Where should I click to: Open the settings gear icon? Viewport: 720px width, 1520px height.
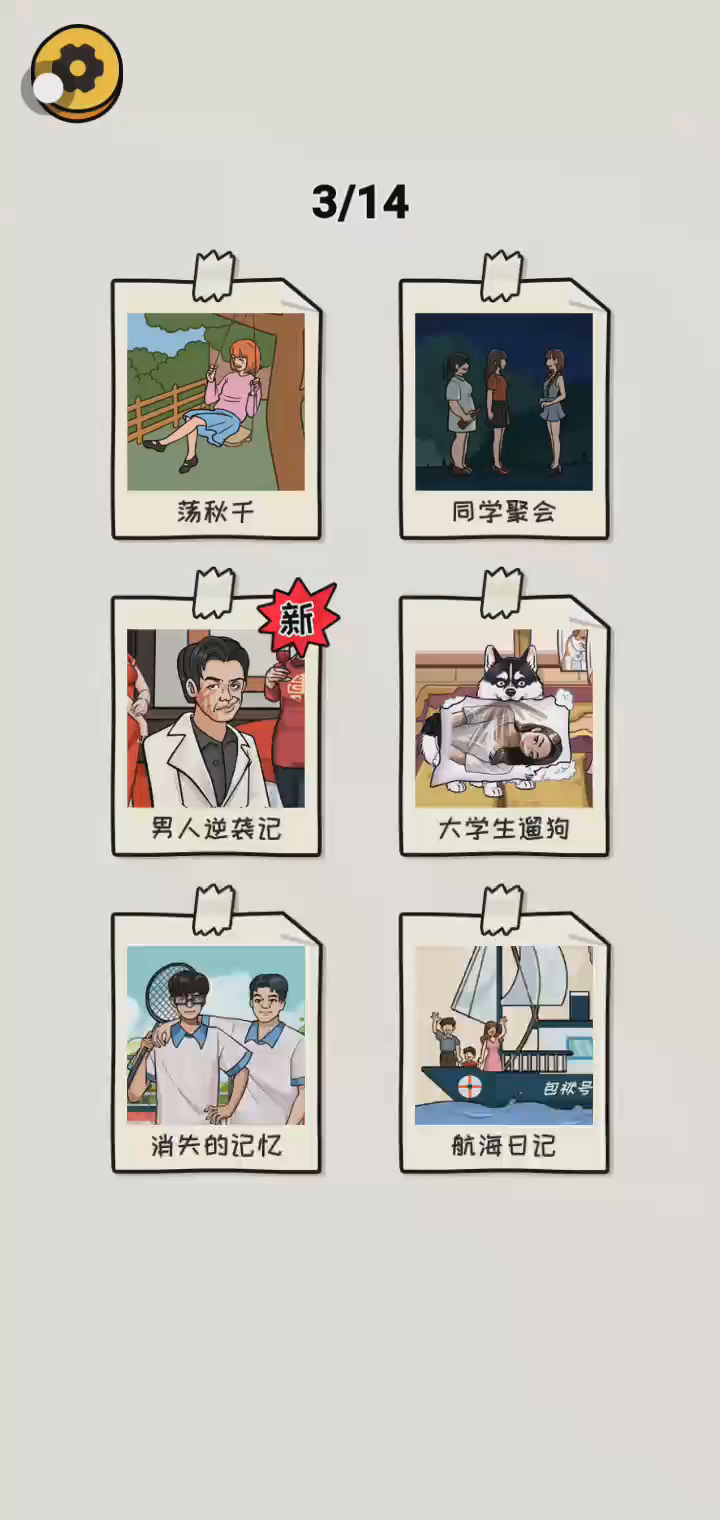pyautogui.click(x=77, y=72)
